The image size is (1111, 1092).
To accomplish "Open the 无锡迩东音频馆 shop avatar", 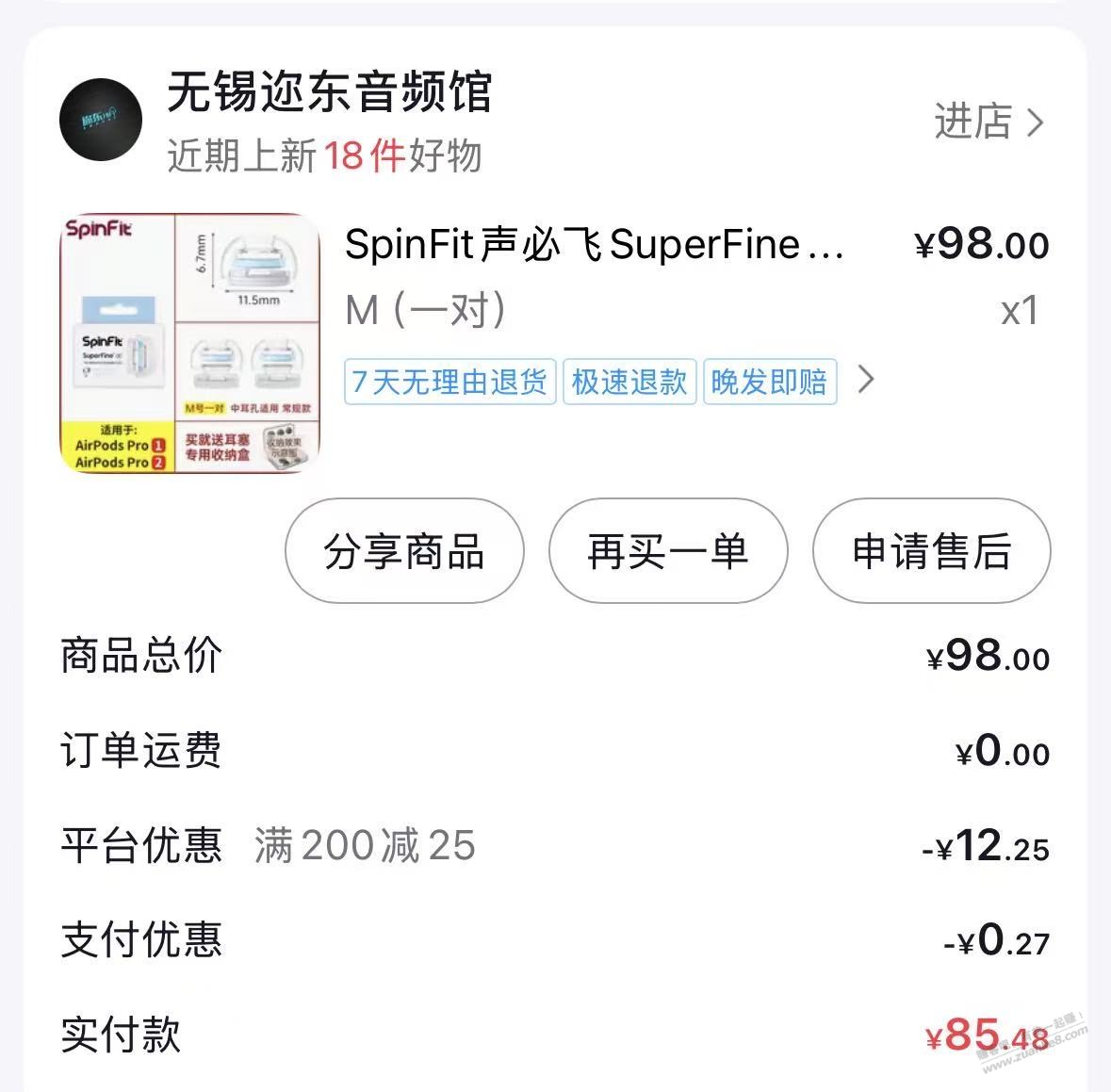I will click(x=101, y=122).
